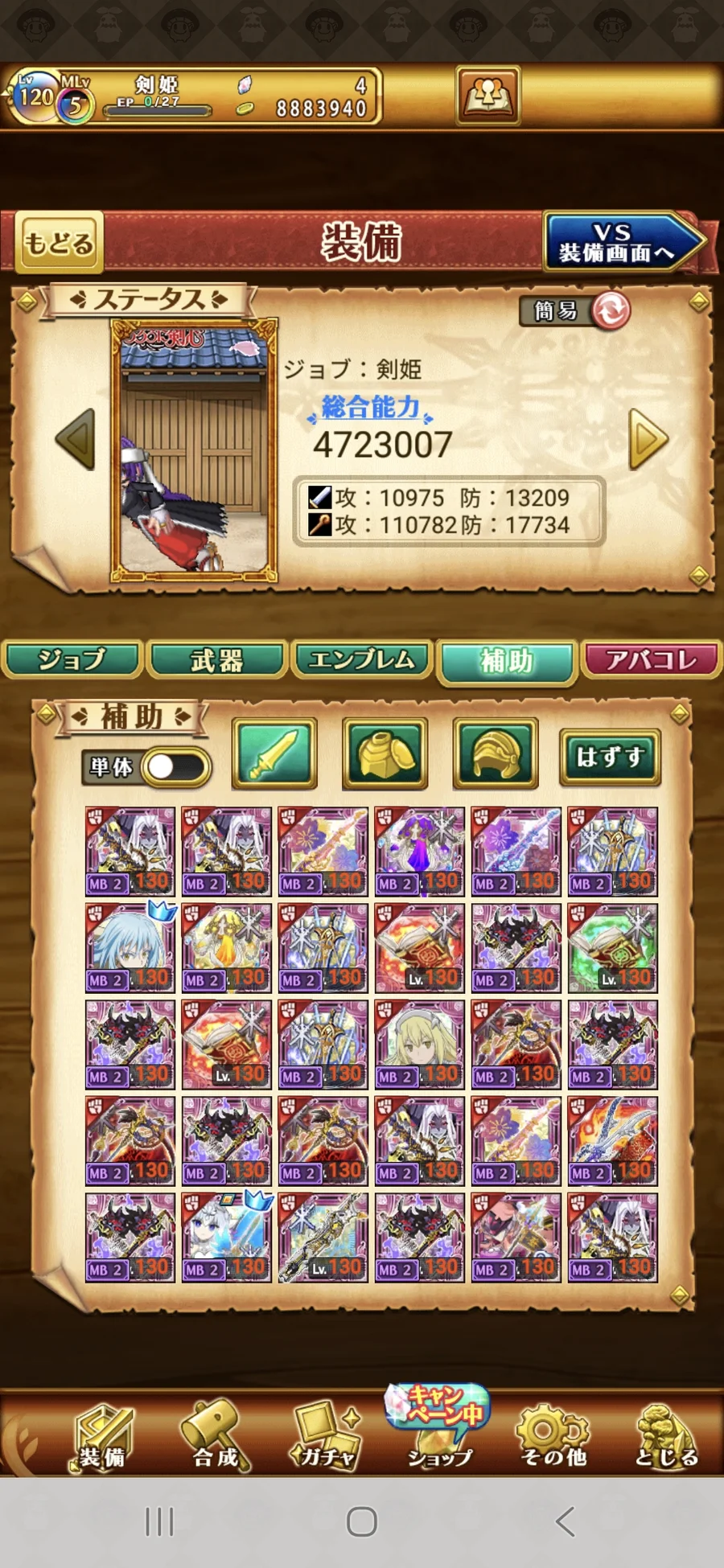Show previous character with left arrow
This screenshot has width=724, height=1568.
tap(76, 439)
